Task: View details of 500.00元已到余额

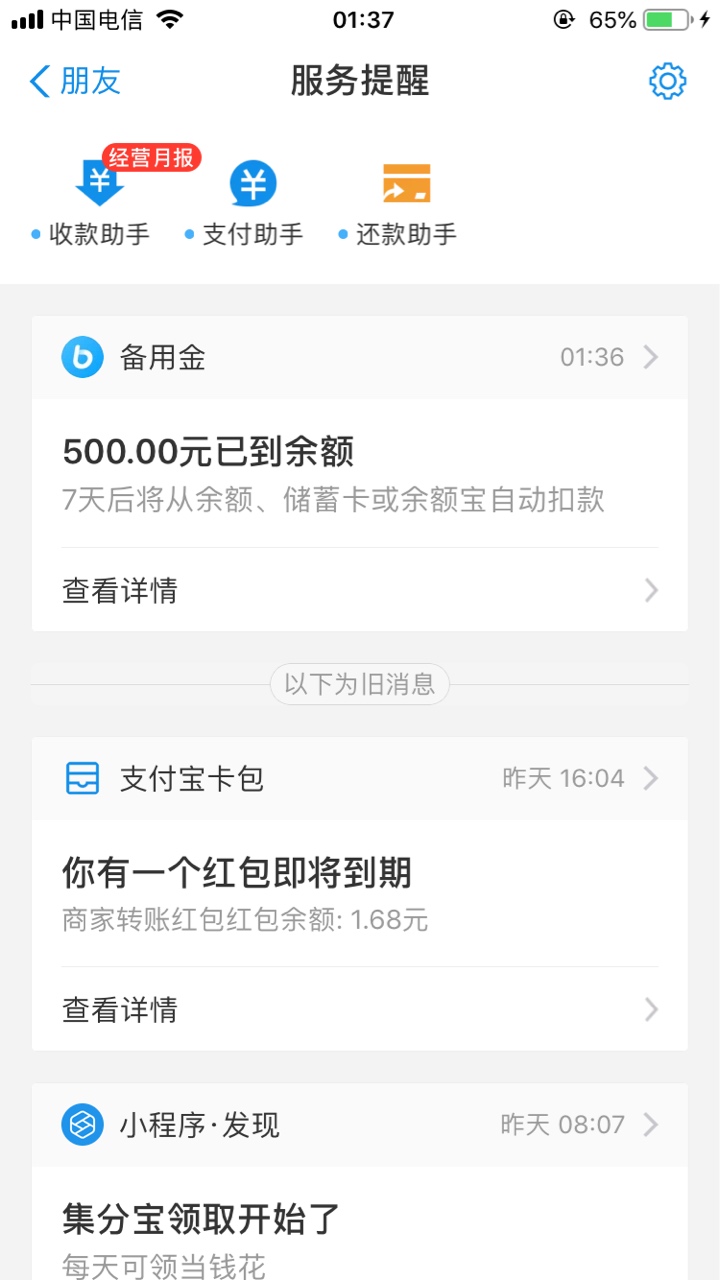Action: coord(360,590)
